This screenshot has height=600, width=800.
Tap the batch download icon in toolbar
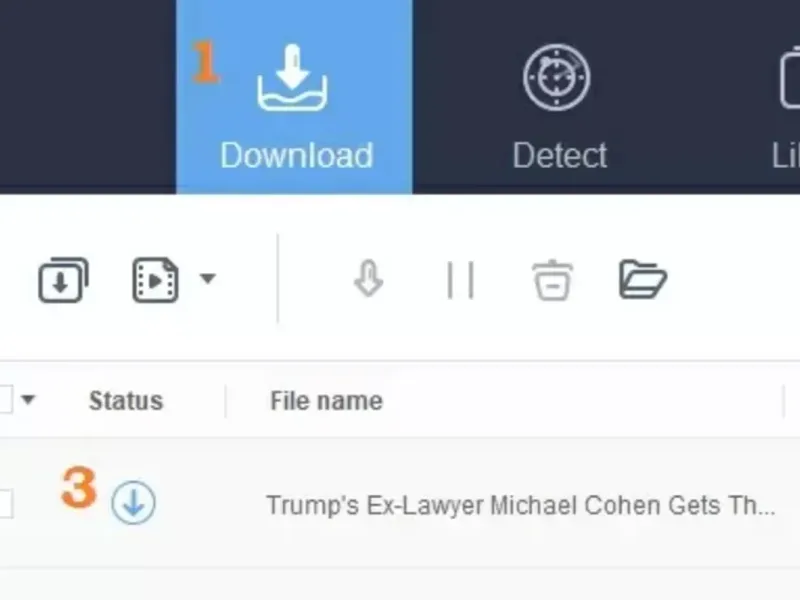[63, 280]
